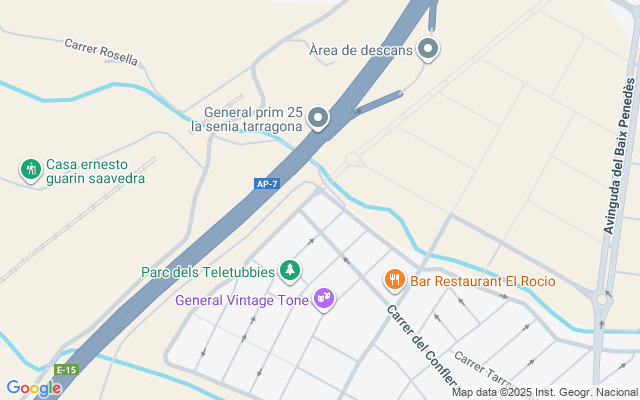Tap the Casa ernesto guarin saavedra restaurant marker

point(31,169)
